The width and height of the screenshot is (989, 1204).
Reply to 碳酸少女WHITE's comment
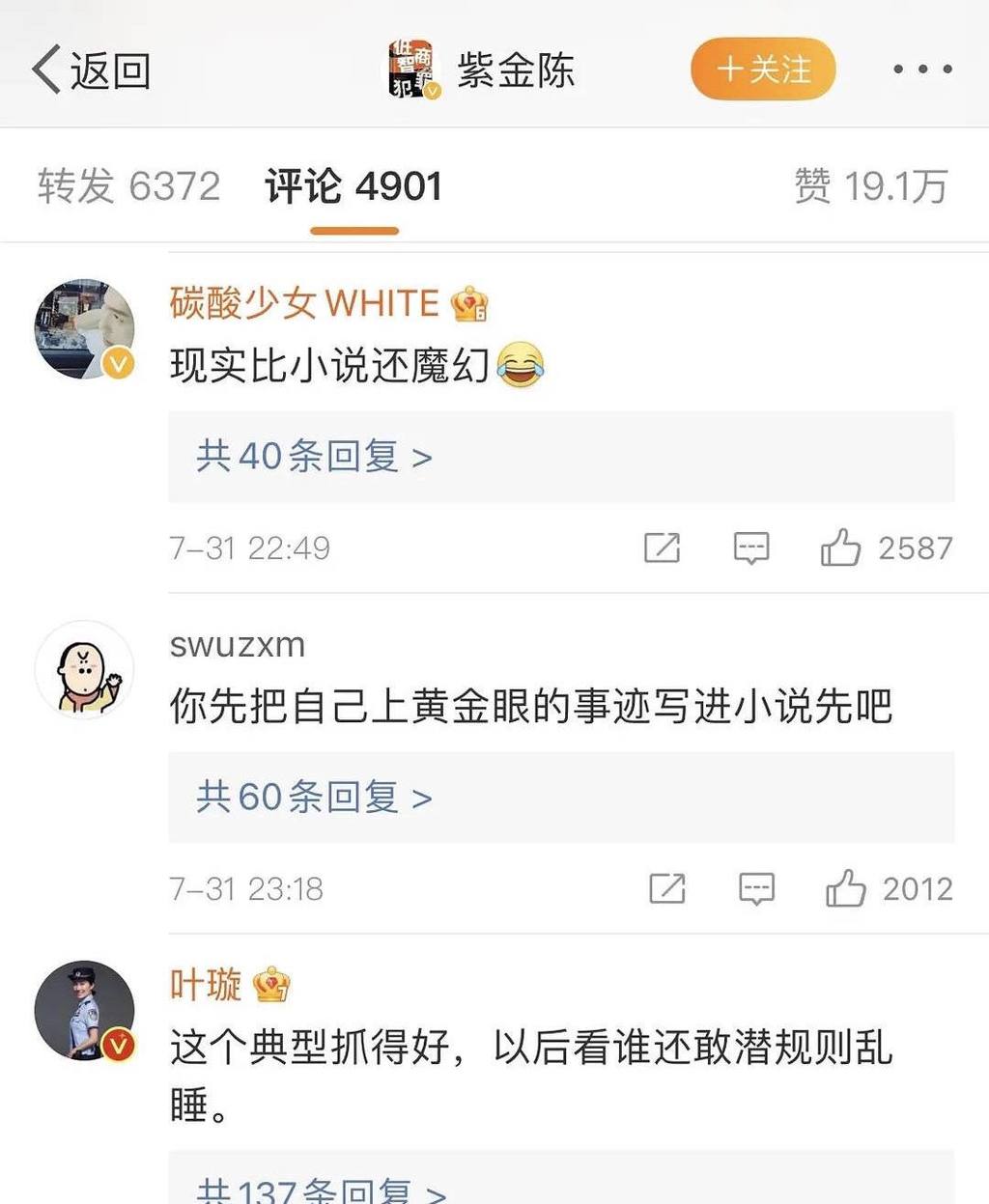tap(751, 547)
